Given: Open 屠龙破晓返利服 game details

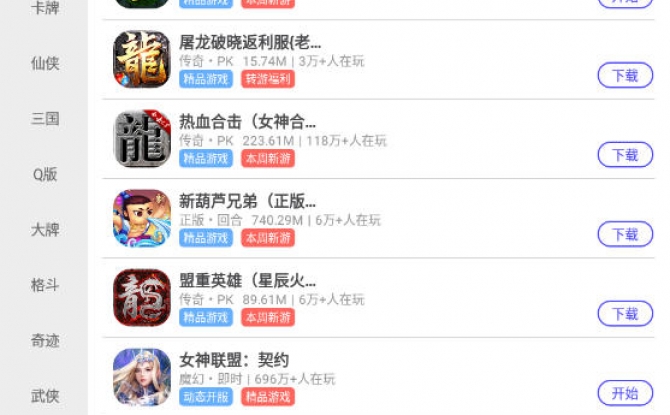Looking at the screenshot, I should [250, 43].
